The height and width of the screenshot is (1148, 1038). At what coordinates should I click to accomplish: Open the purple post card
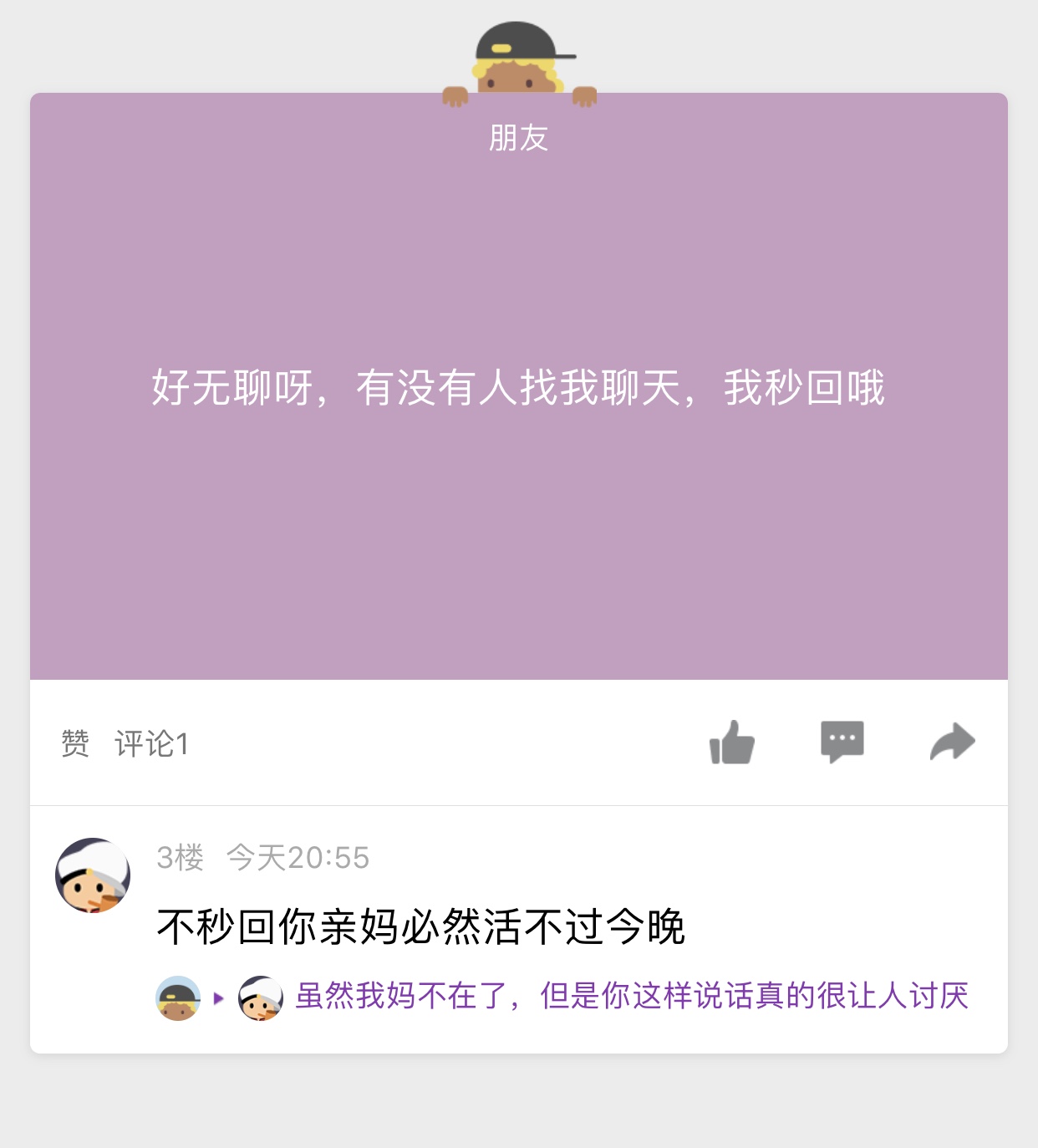pyautogui.click(x=518, y=387)
